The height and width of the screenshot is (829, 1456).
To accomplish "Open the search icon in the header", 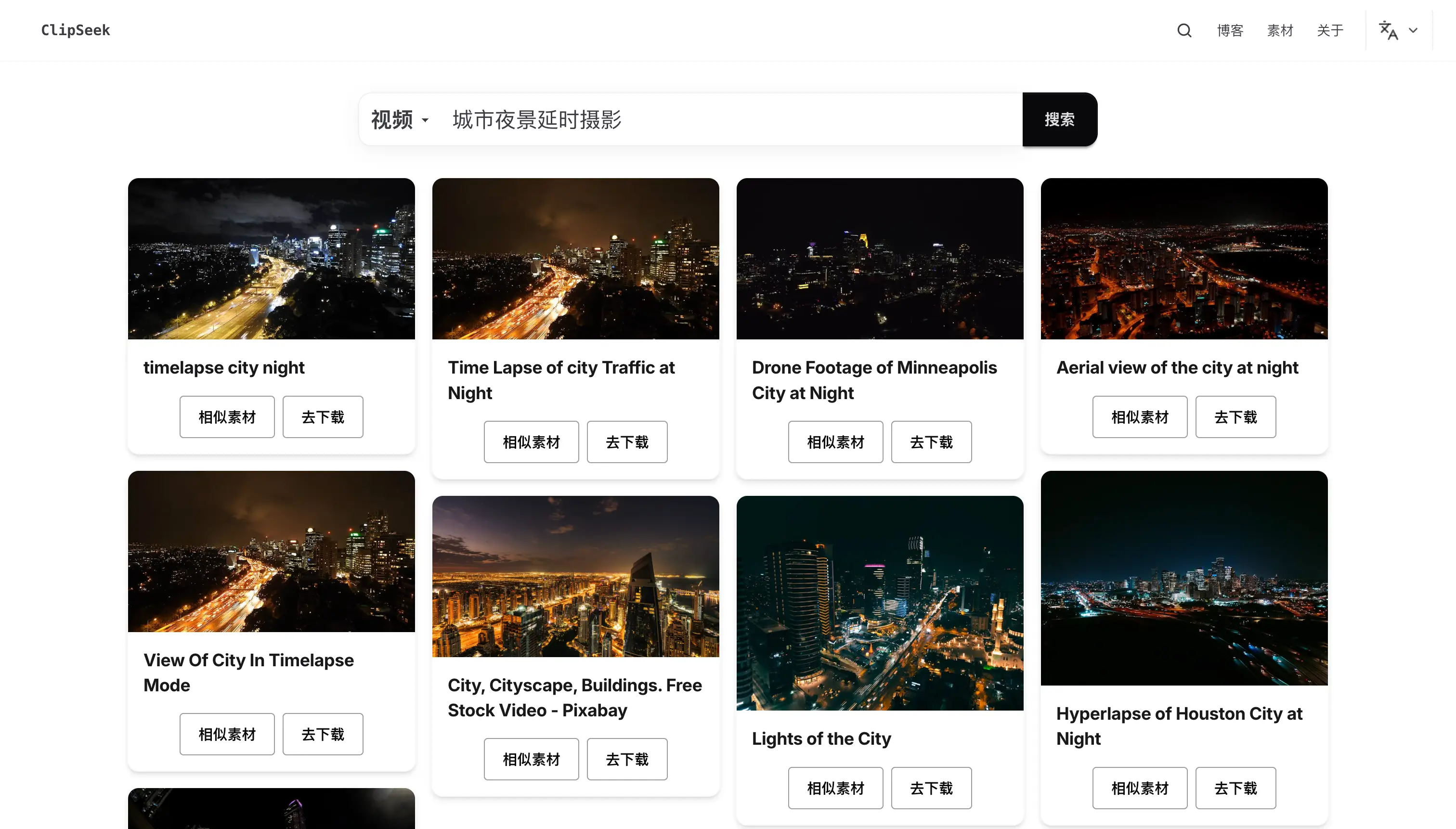I will pyautogui.click(x=1184, y=30).
